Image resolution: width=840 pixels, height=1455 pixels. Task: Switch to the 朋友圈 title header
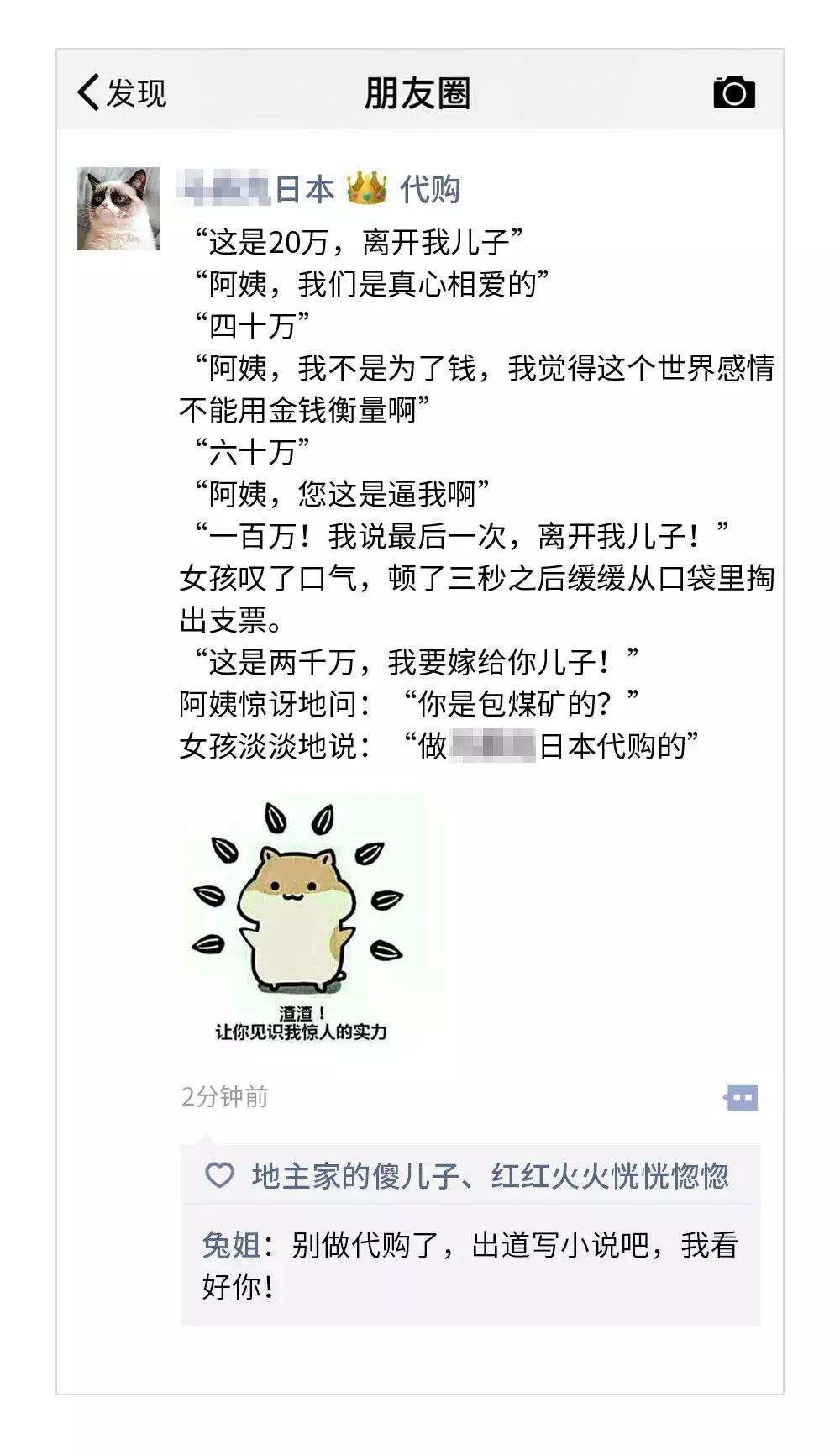point(417,92)
